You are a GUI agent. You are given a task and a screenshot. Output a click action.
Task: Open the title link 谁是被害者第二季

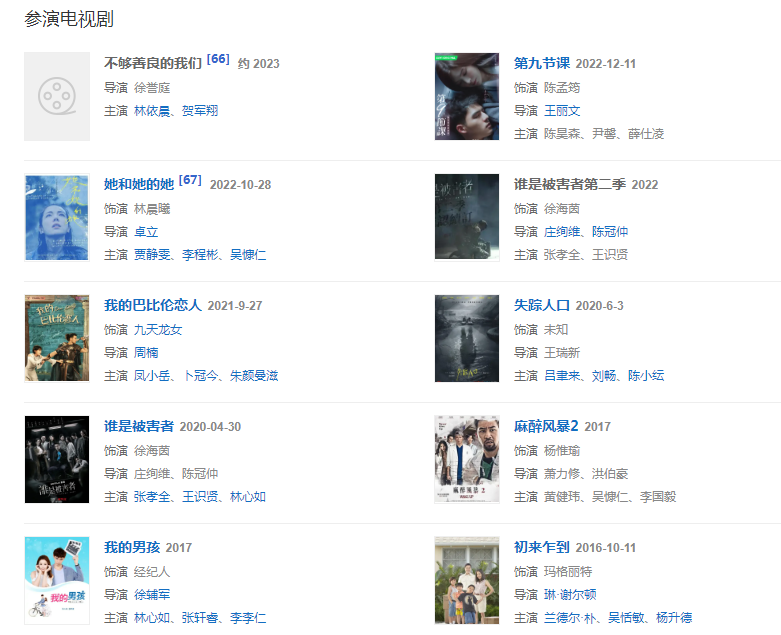(x=569, y=184)
